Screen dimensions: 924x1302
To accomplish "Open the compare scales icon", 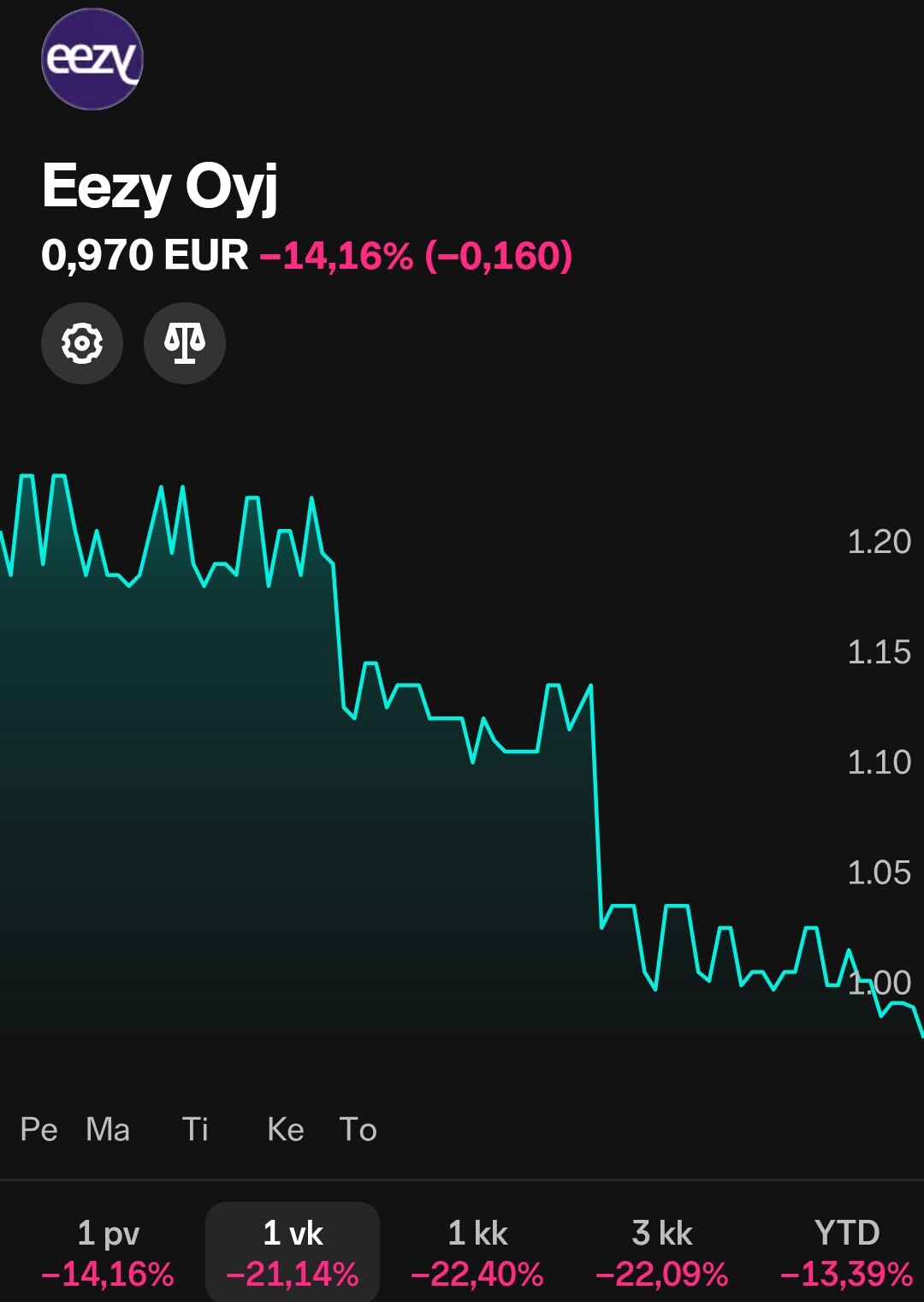I will [x=185, y=343].
